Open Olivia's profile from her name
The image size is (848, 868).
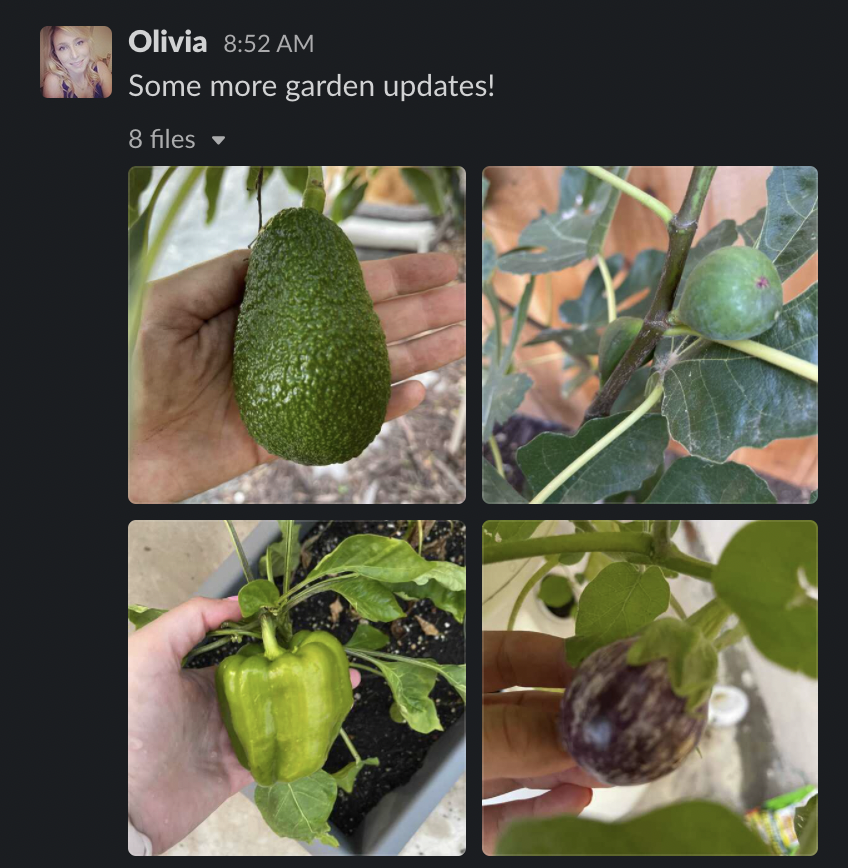pos(167,43)
